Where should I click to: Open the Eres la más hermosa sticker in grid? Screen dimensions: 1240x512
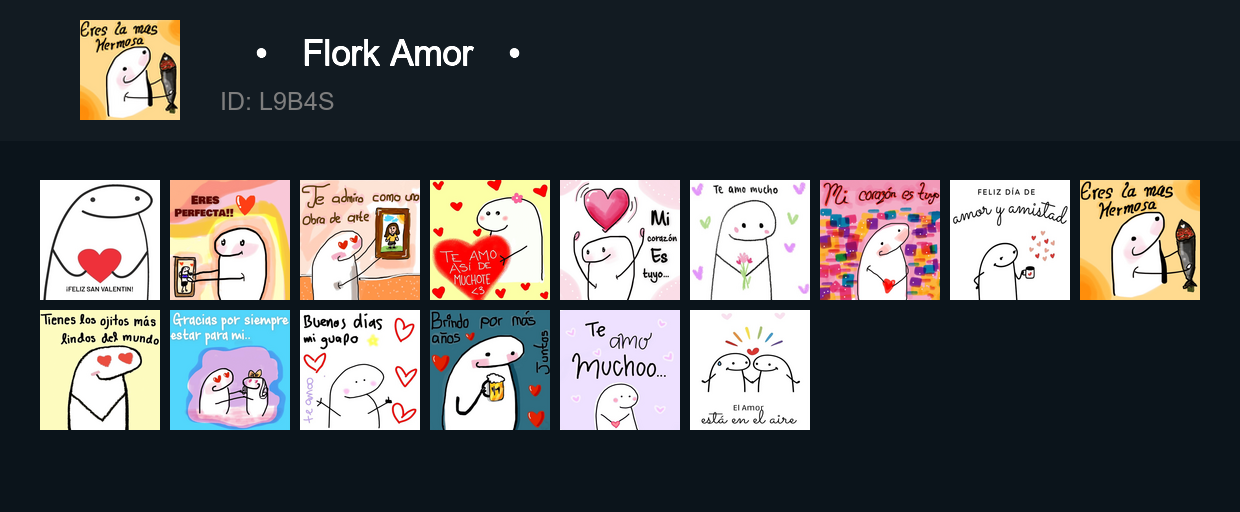click(x=1140, y=240)
